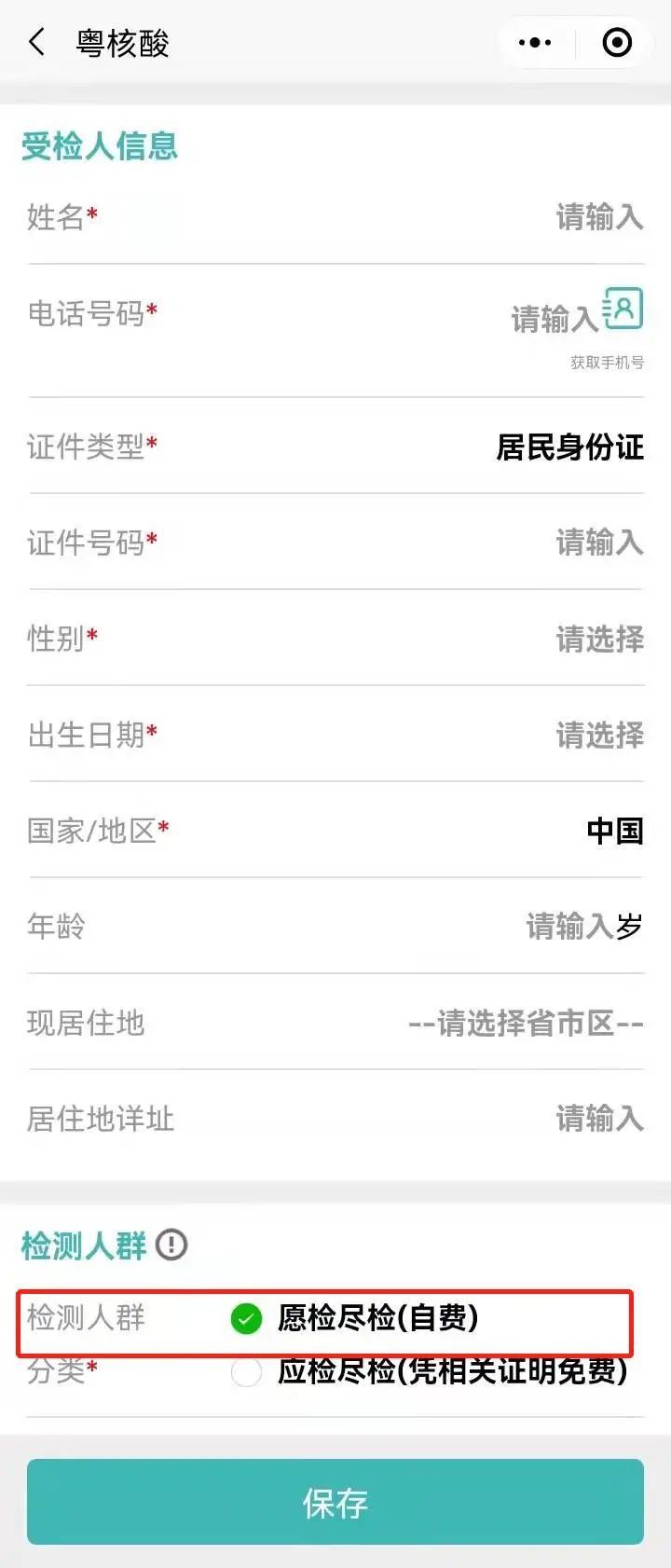Enter the 居住地详址 field
Viewport: 671px width, 1568px height.
(x=598, y=1118)
